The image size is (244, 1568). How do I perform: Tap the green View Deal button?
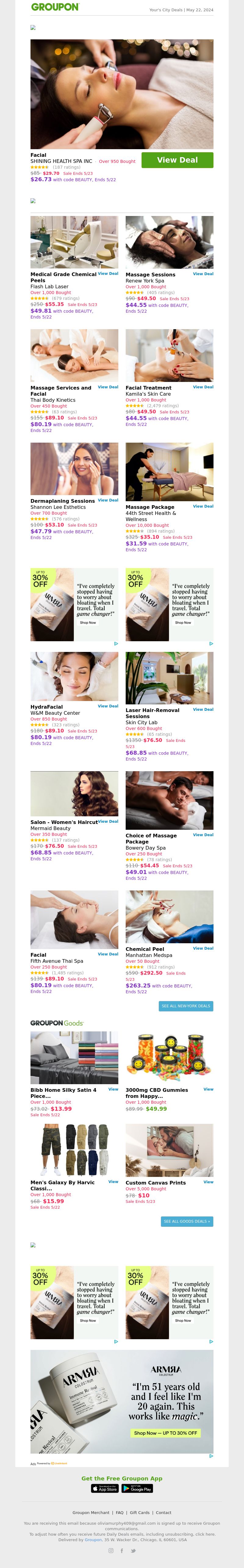(177, 160)
